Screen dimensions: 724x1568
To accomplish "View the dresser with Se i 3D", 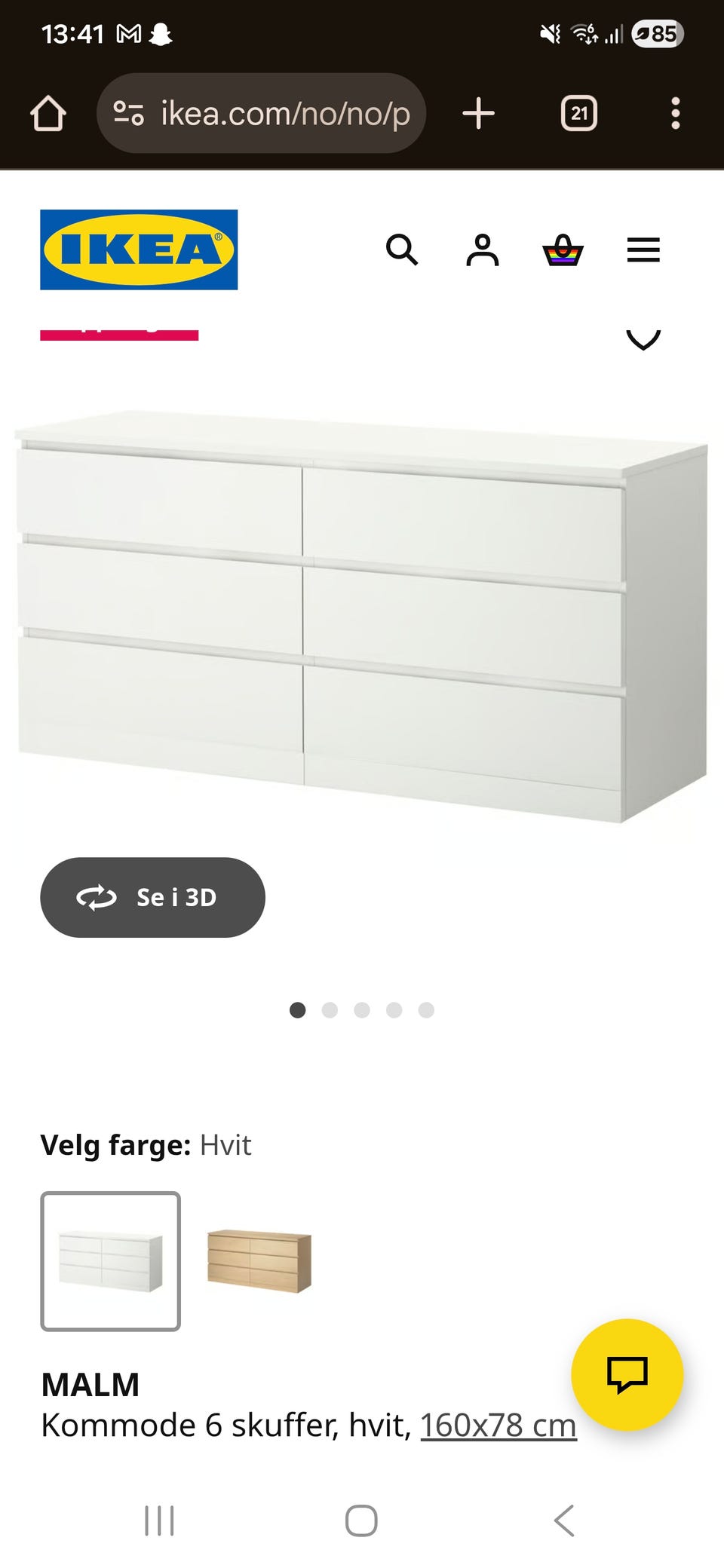I will pos(152,897).
